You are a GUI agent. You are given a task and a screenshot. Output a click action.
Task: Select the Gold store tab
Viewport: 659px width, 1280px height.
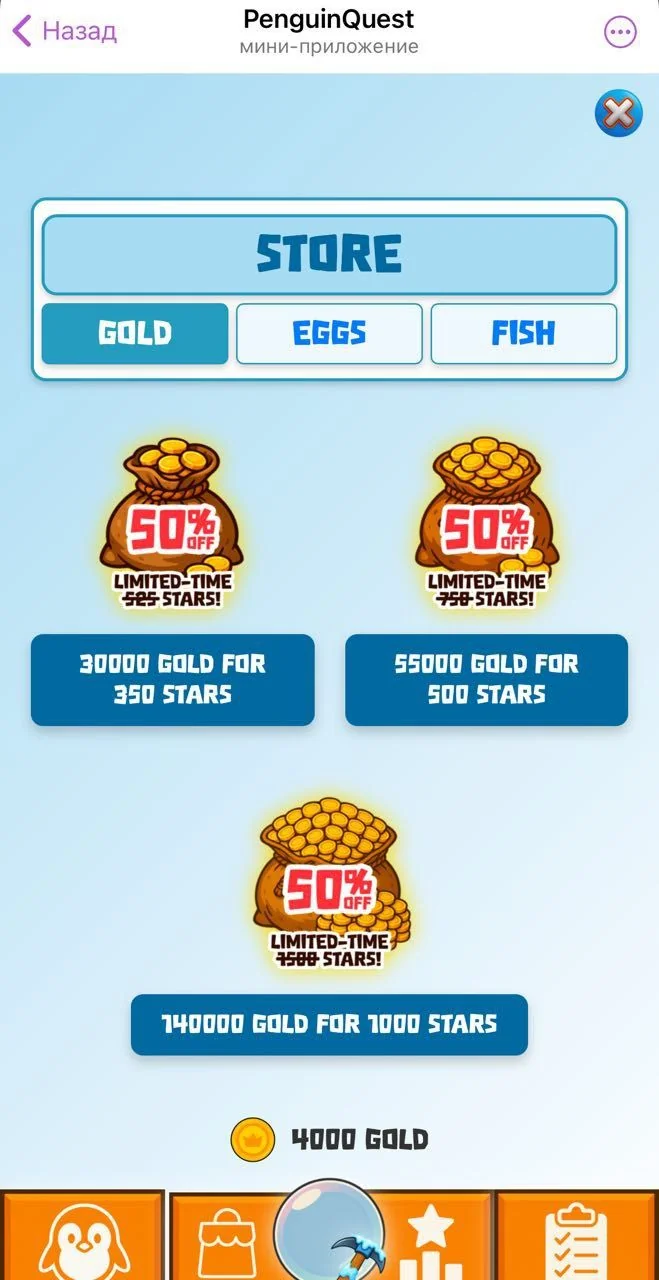coord(135,333)
